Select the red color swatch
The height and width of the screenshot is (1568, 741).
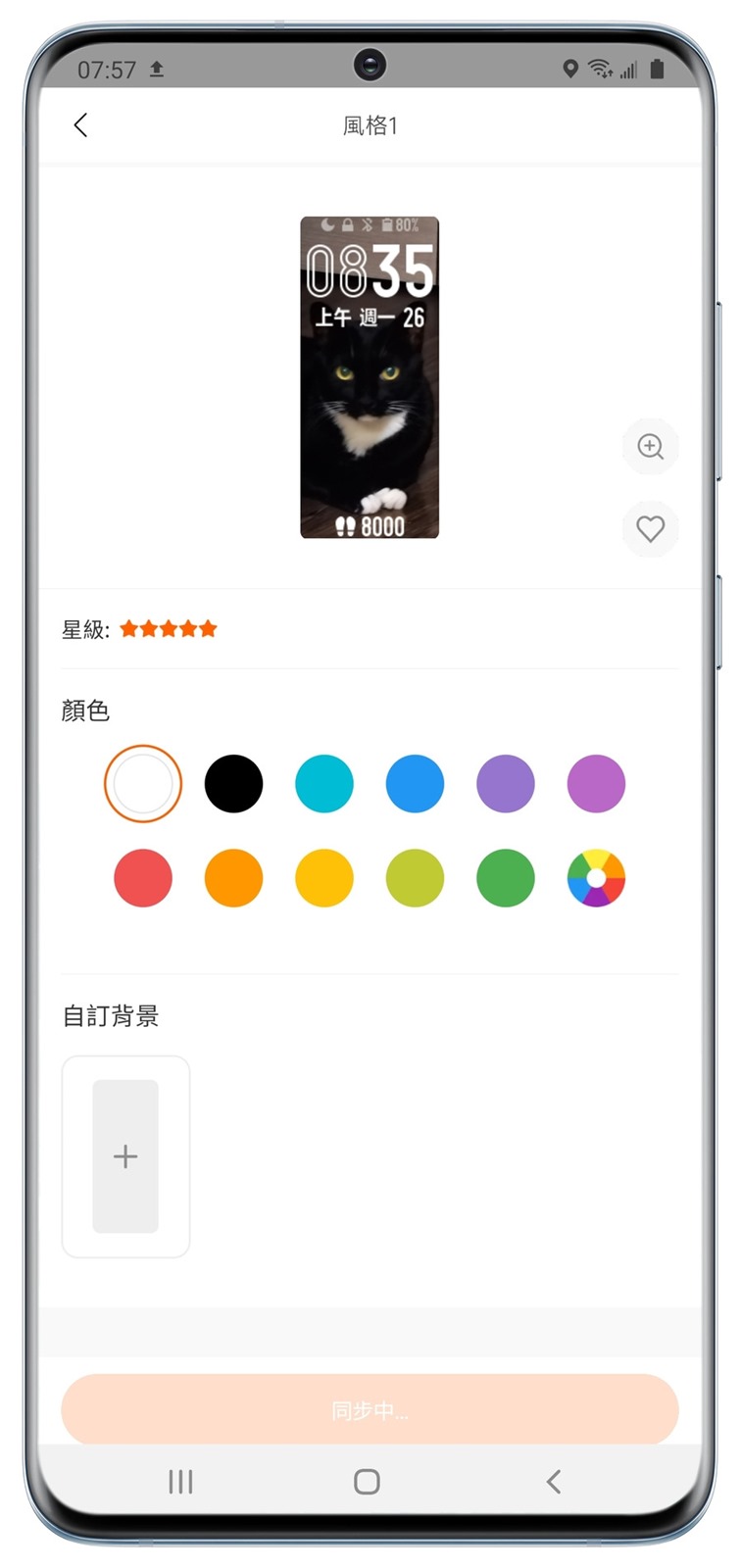click(x=143, y=878)
